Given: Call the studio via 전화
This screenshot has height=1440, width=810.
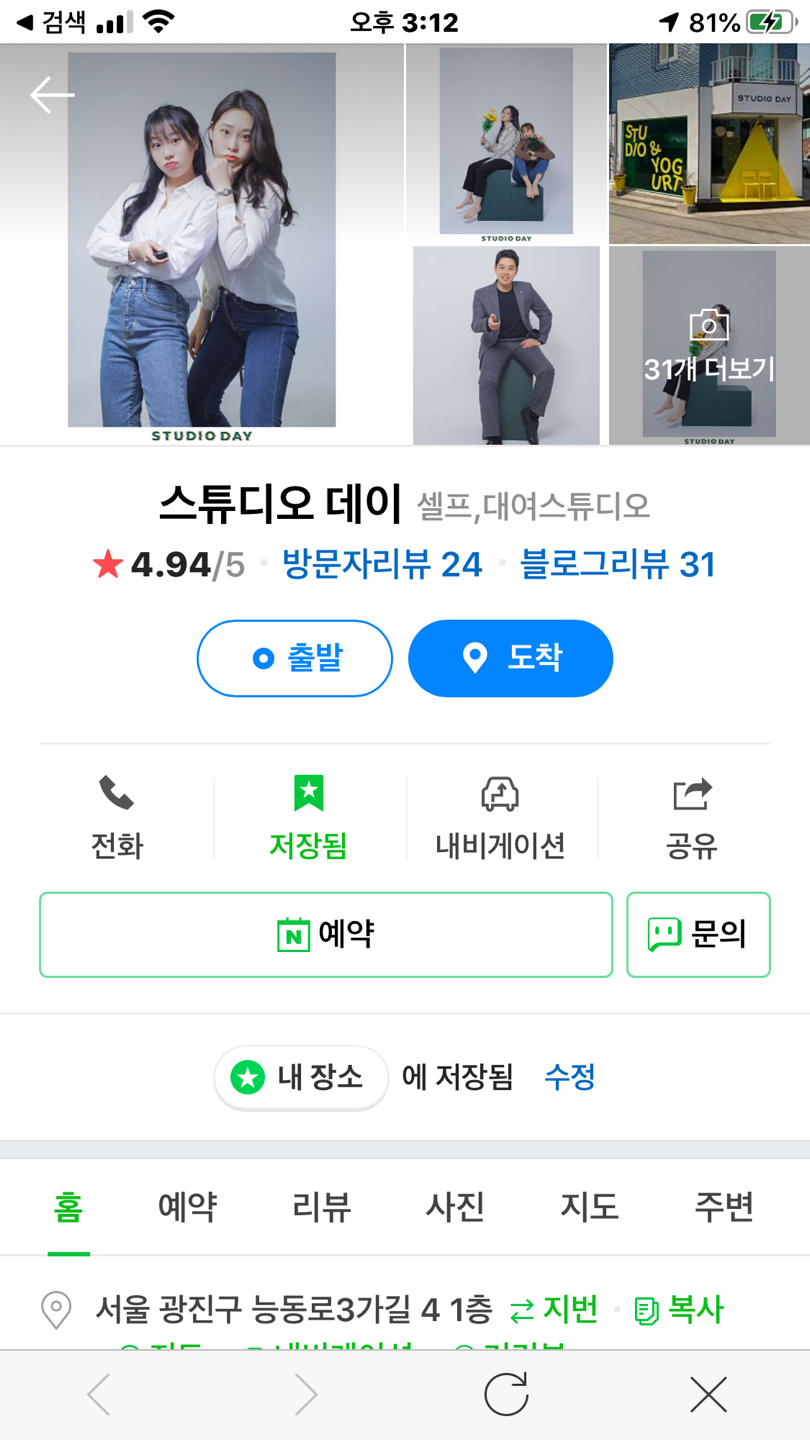Looking at the screenshot, I should pos(117,818).
